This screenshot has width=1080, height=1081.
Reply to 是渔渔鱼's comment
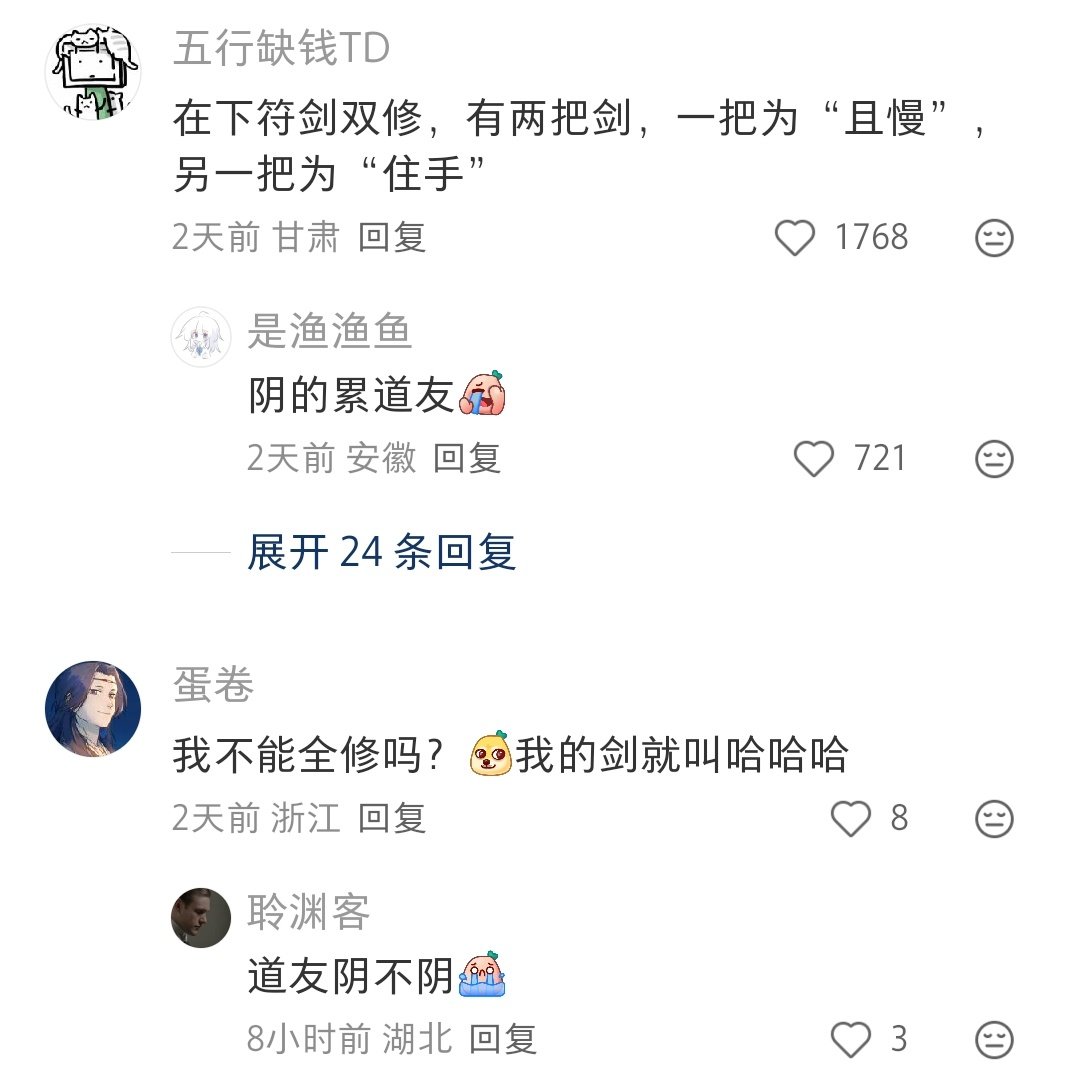click(x=467, y=459)
